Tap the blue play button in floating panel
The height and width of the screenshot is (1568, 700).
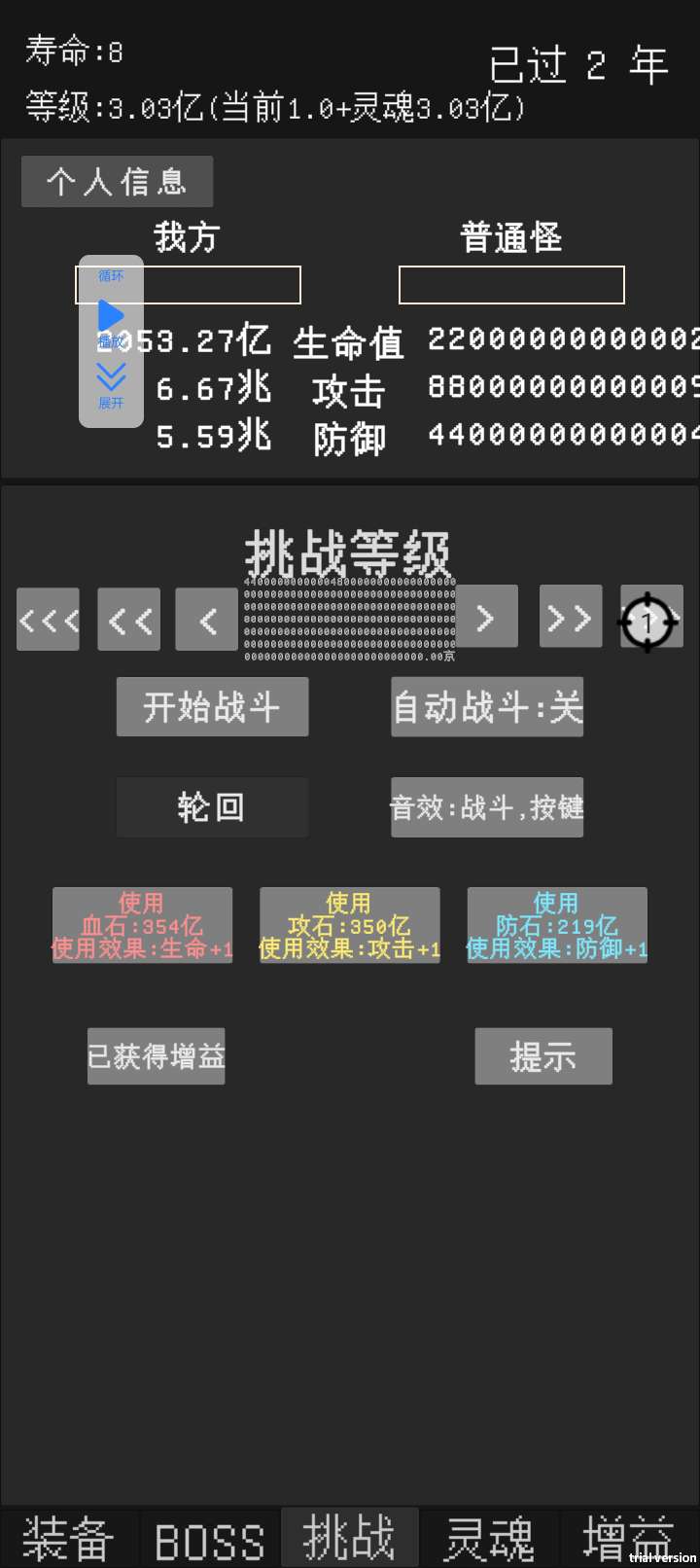pyautogui.click(x=111, y=317)
